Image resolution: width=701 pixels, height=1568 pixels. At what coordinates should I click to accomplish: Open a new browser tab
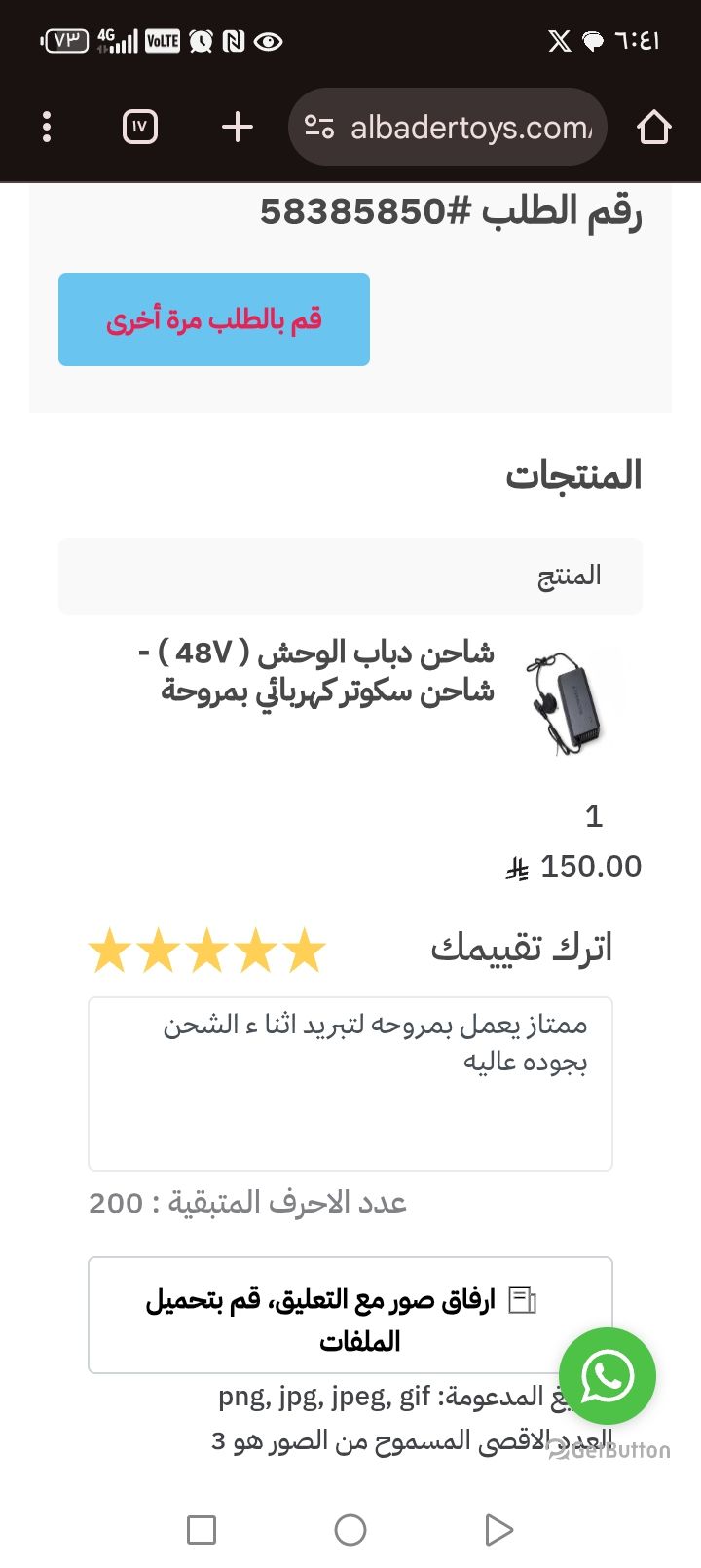(x=238, y=128)
